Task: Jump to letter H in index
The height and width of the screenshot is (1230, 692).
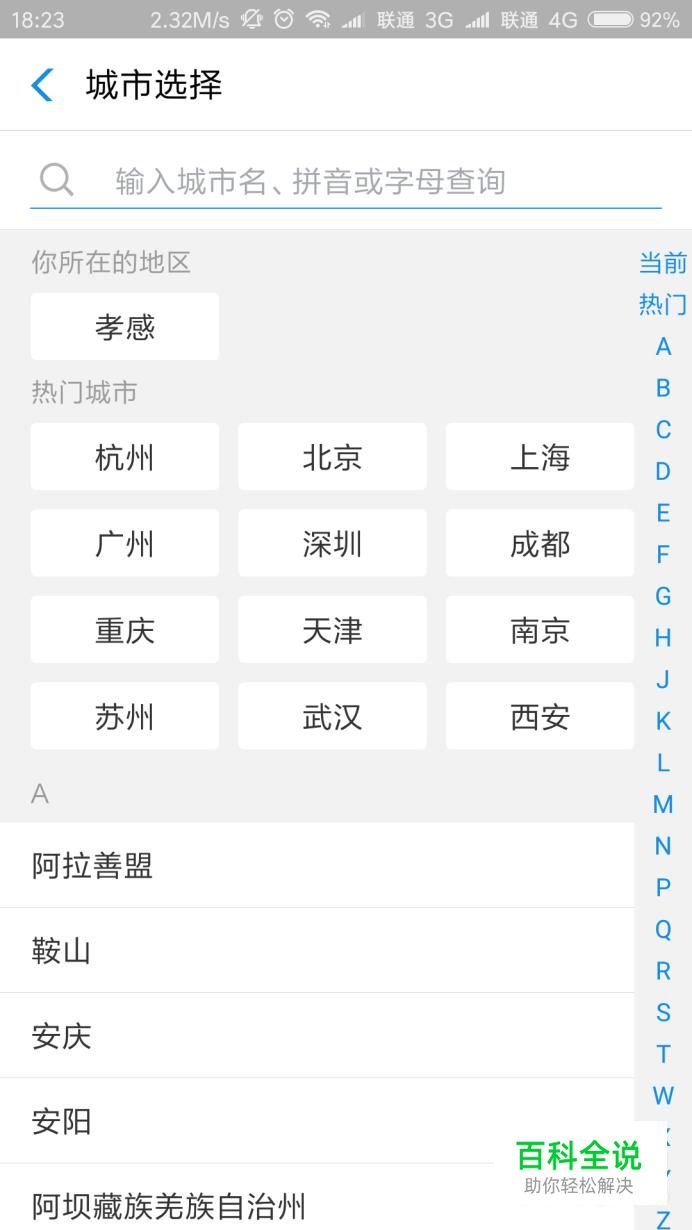Action: point(663,638)
